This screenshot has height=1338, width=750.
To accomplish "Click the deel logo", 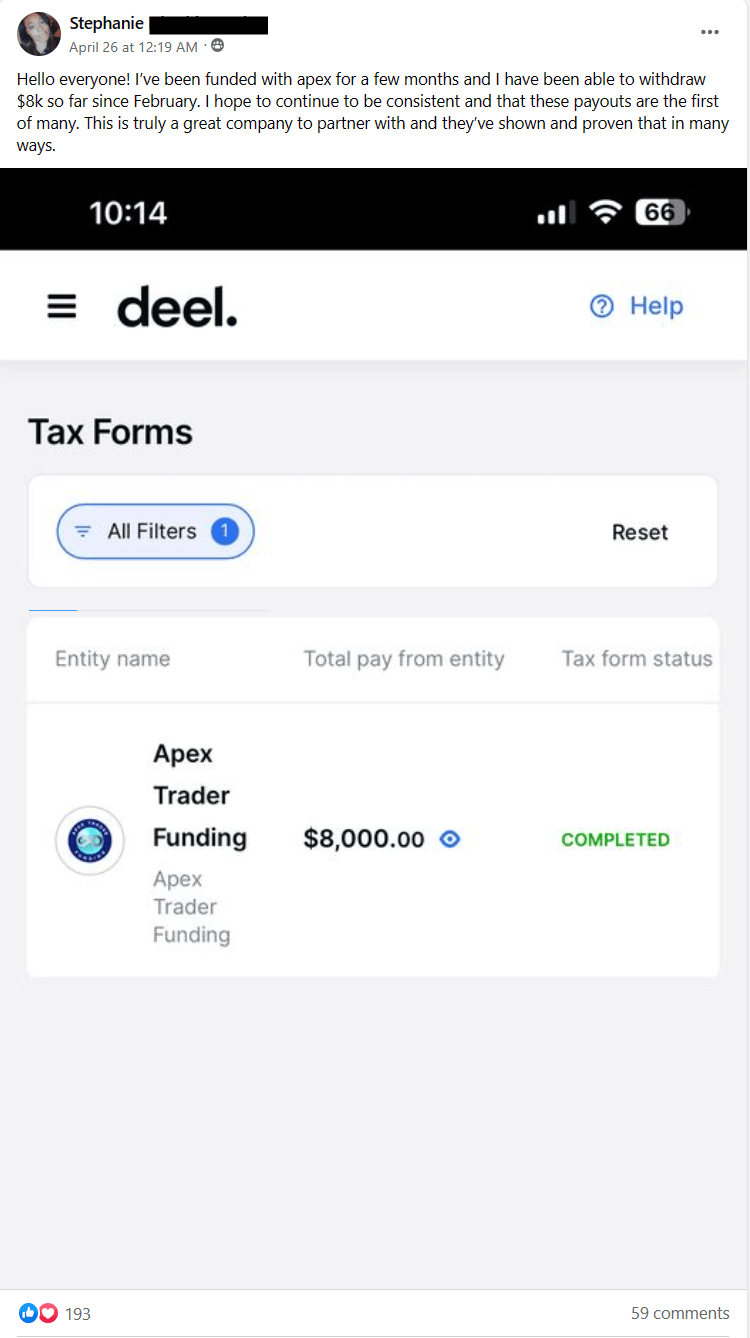I will tap(177, 307).
